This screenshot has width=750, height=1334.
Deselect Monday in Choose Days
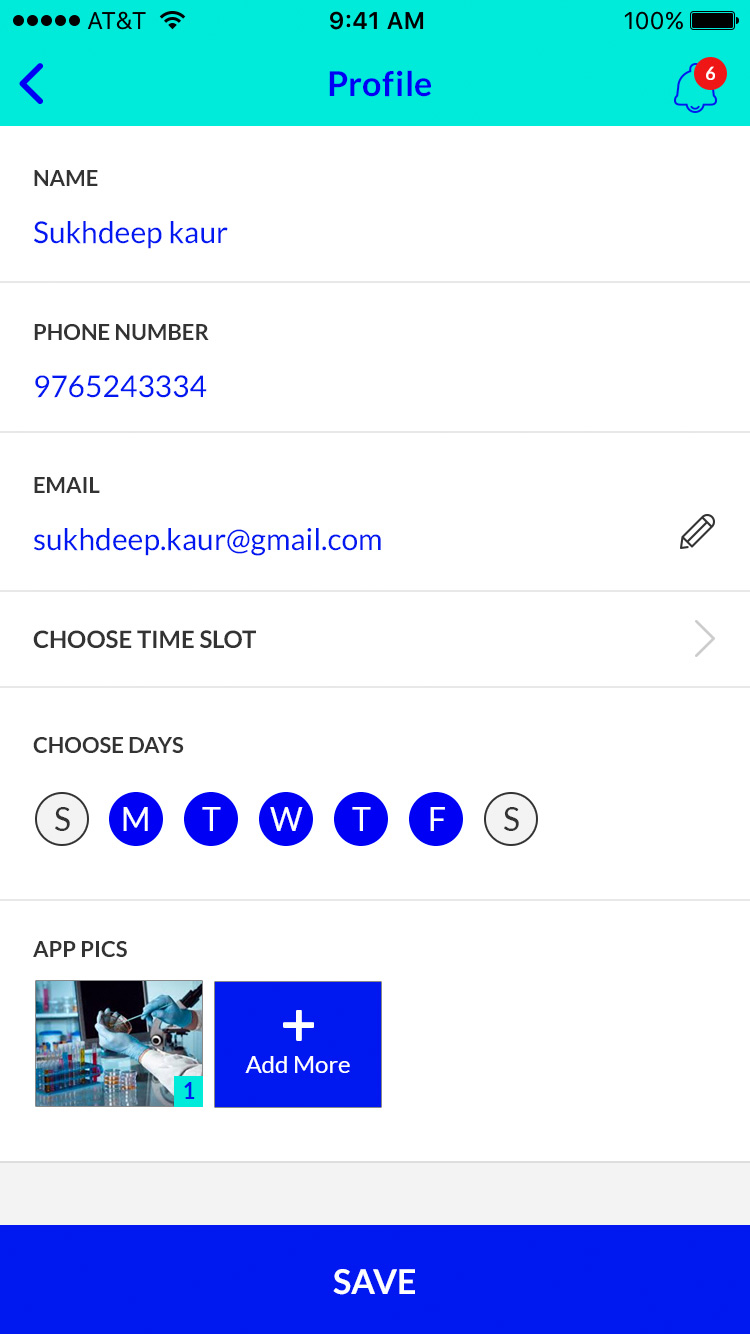[x=136, y=820]
